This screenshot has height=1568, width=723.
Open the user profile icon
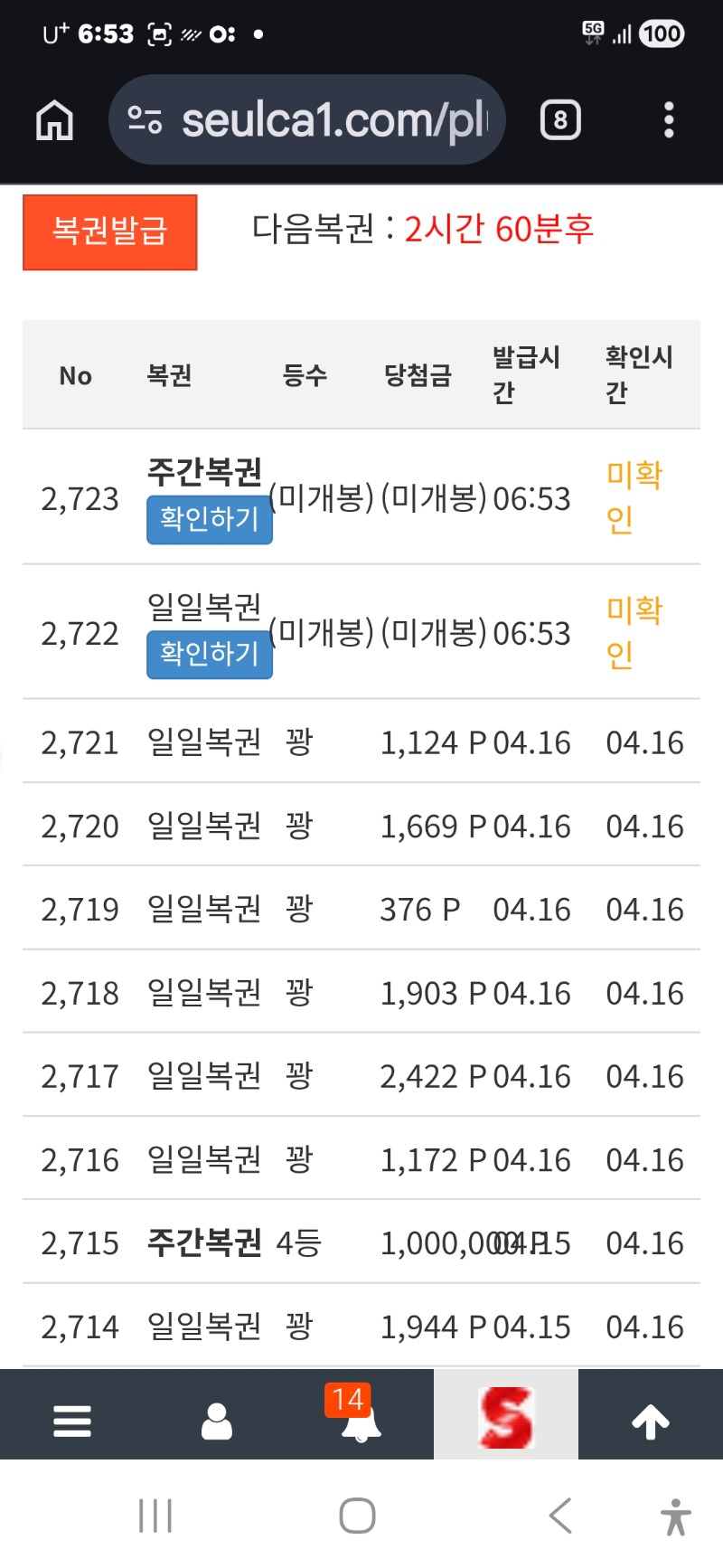coord(217,1421)
